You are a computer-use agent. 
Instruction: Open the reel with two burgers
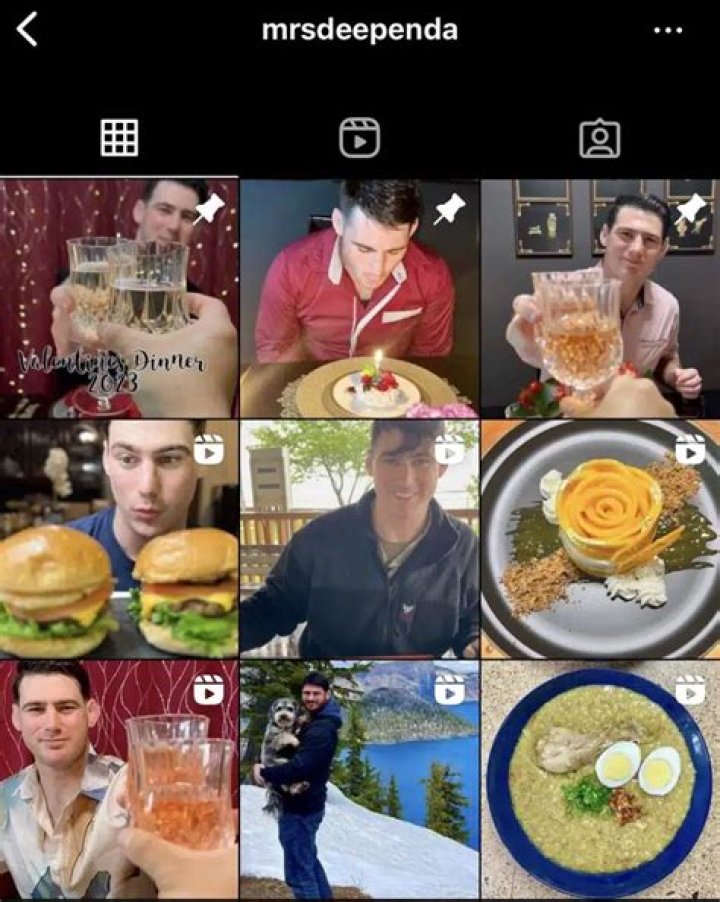pos(119,538)
